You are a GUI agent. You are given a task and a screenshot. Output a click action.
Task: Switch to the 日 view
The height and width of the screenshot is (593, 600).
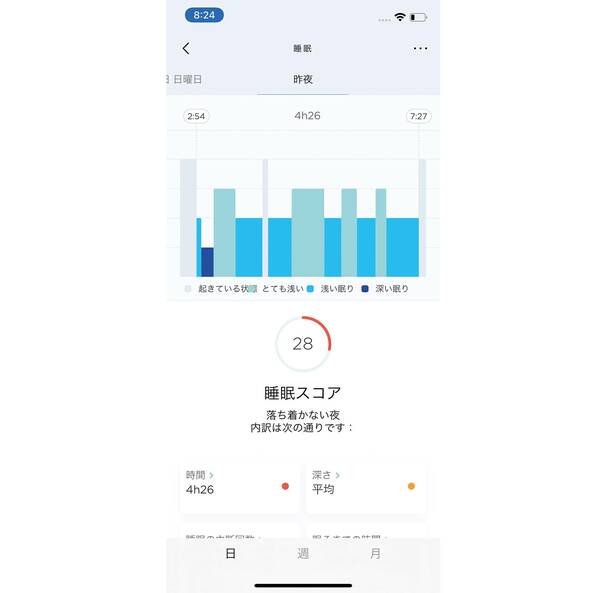tap(230, 553)
